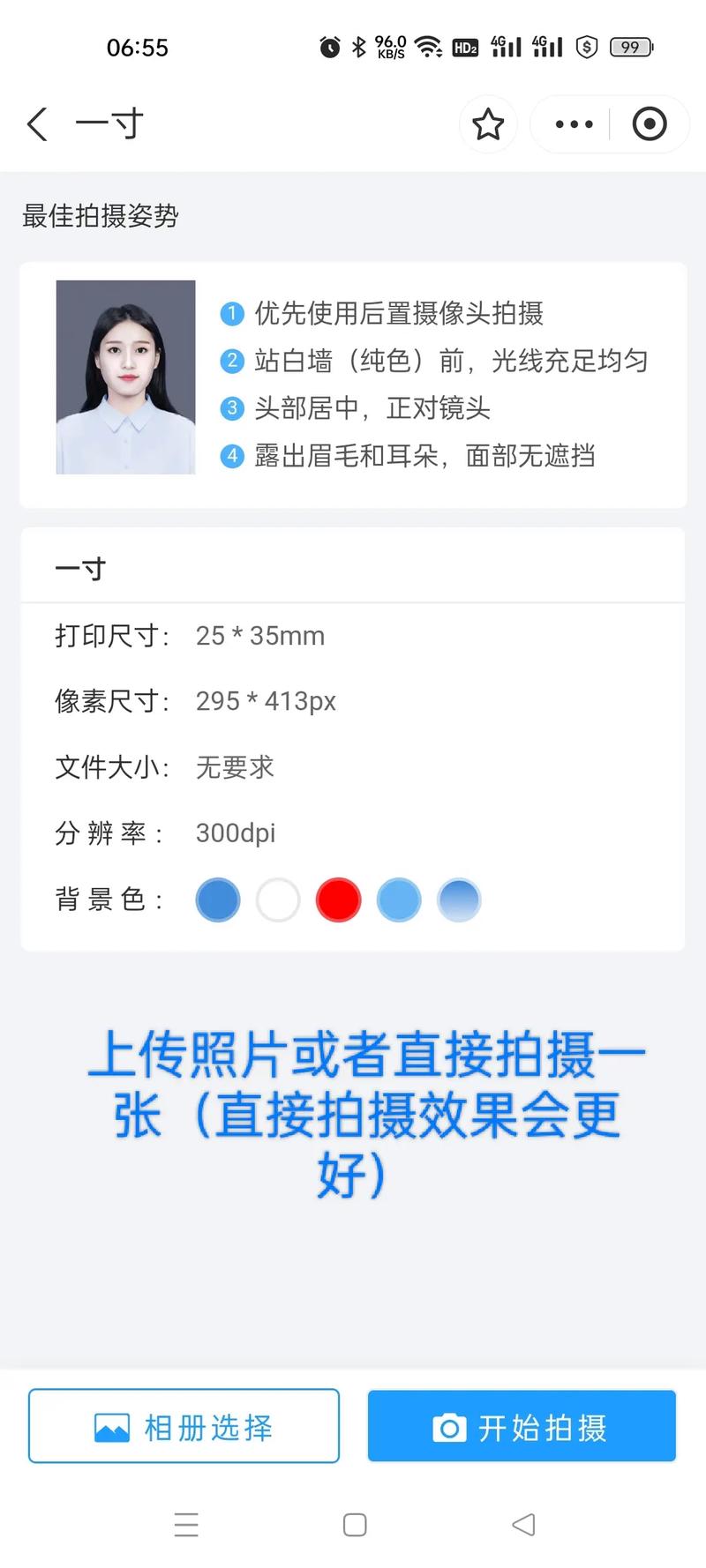Tap the WiFi icon in the status bar
This screenshot has height=1568, width=706.
tap(430, 47)
